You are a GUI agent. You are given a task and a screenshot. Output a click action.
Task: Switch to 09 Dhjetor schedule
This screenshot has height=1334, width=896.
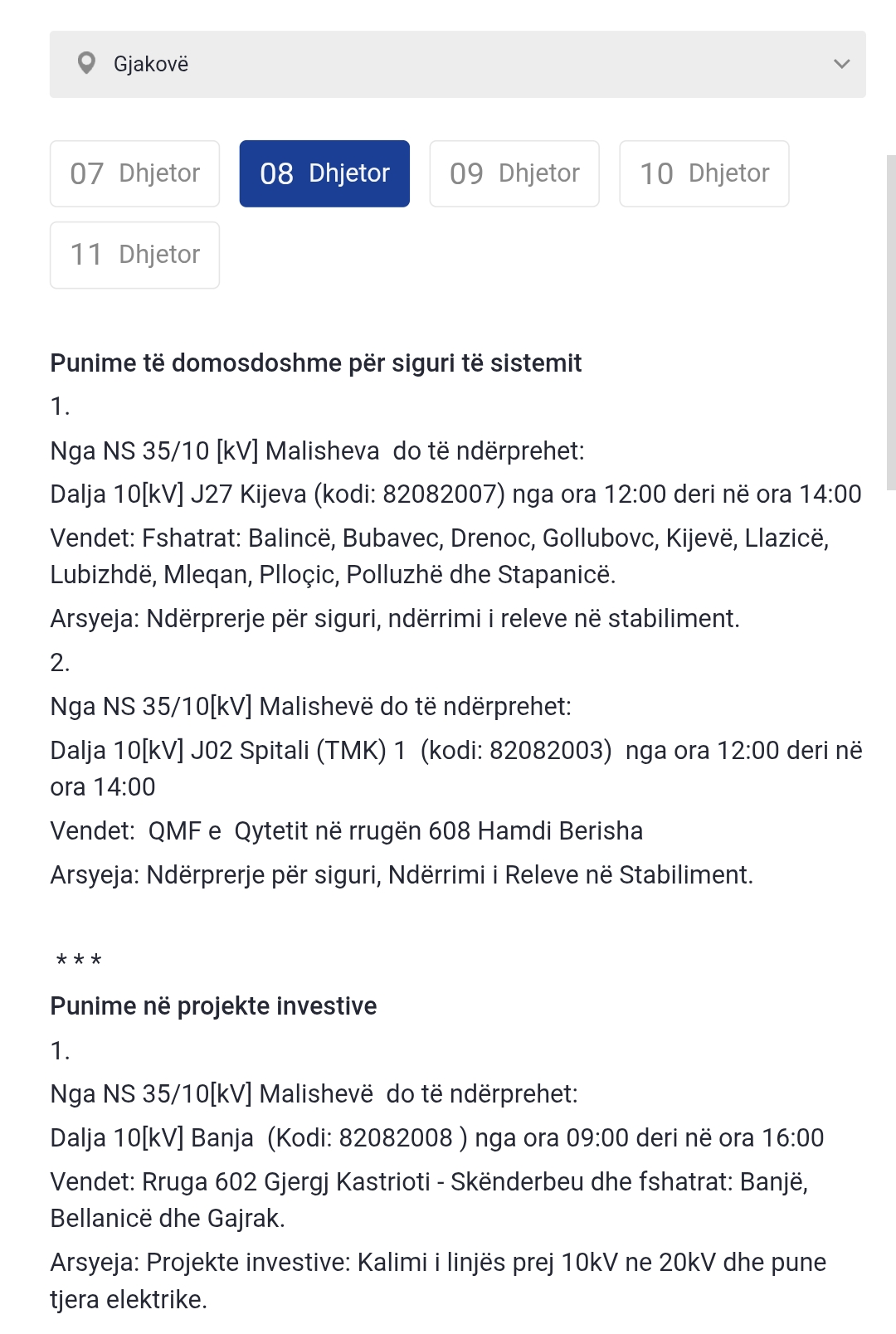(x=514, y=173)
